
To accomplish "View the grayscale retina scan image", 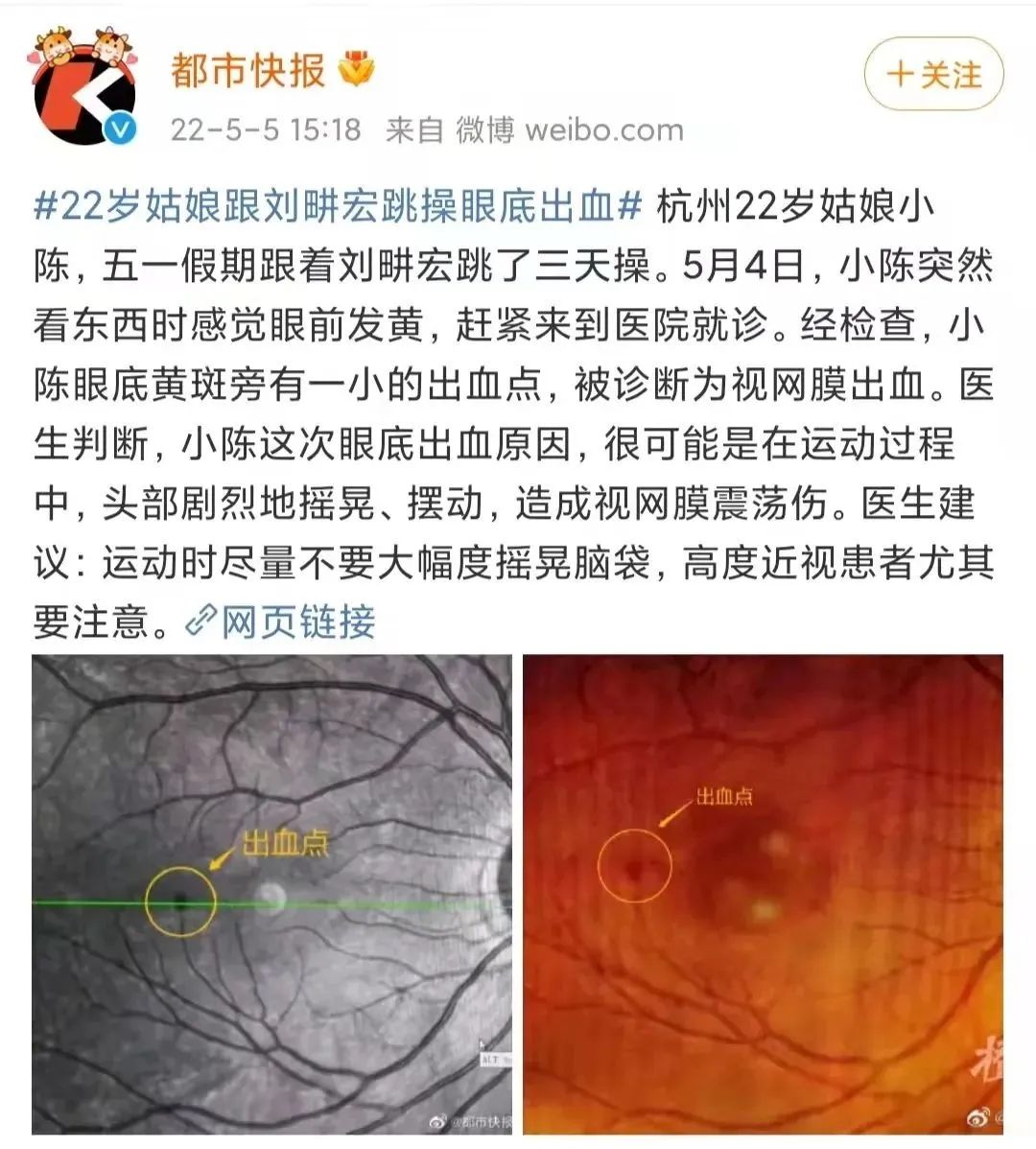I will [271, 894].
